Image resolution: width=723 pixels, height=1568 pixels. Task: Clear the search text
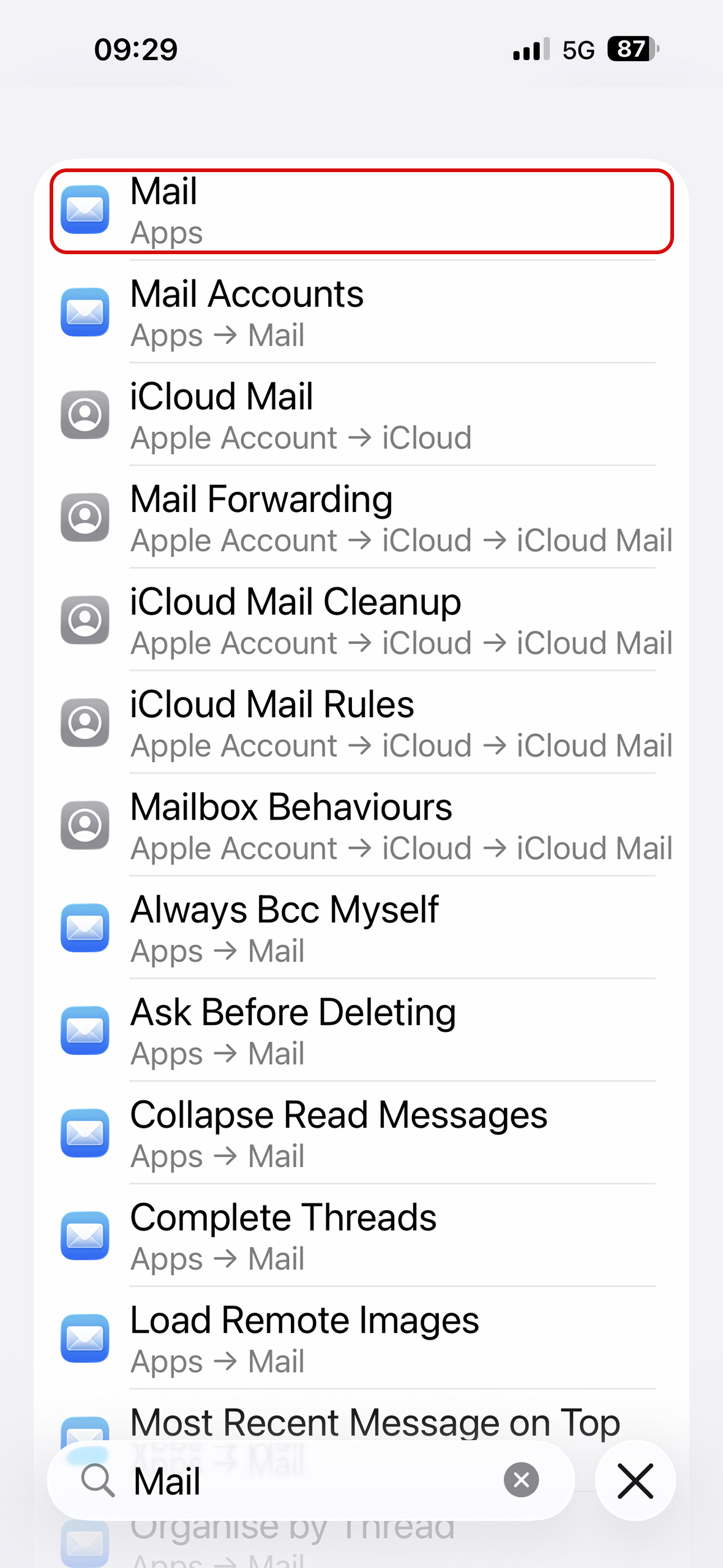point(521,1480)
